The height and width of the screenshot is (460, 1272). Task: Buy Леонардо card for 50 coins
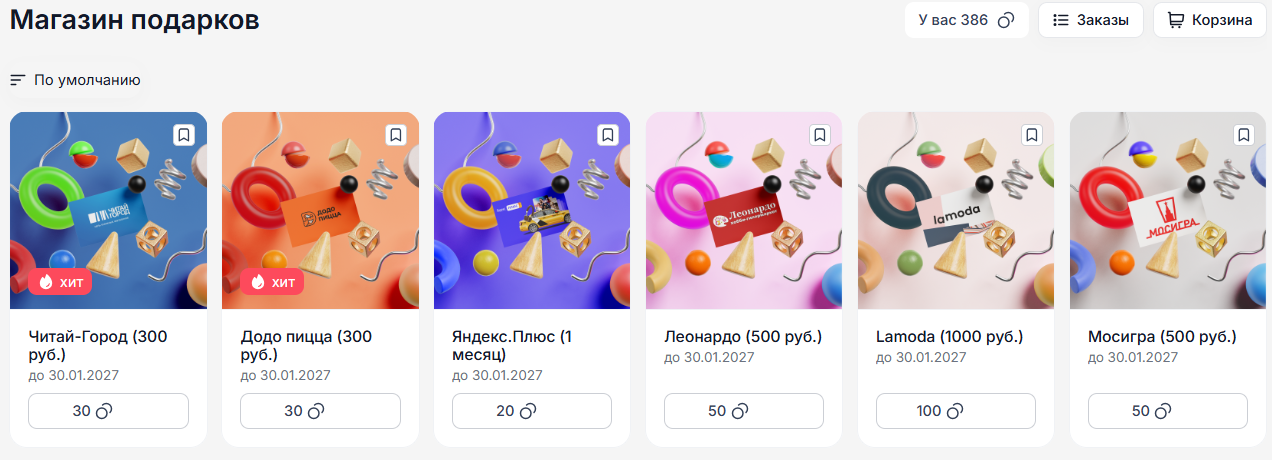point(744,411)
